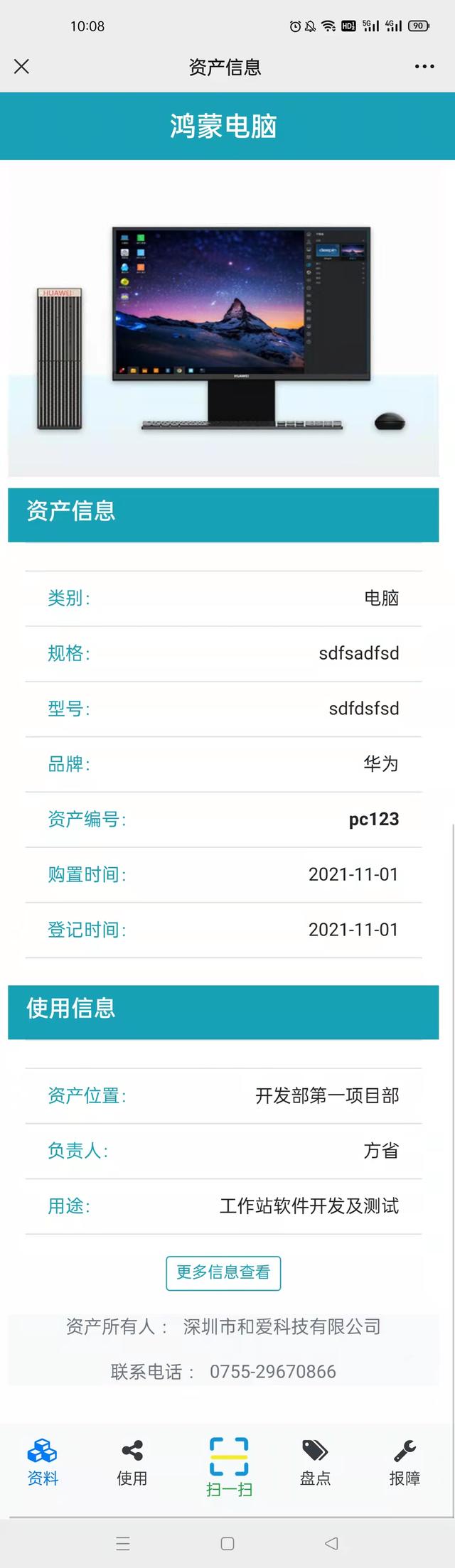The height and width of the screenshot is (1568, 455).
Task: Tap the 更多信息查看 button
Action: coord(223,1272)
